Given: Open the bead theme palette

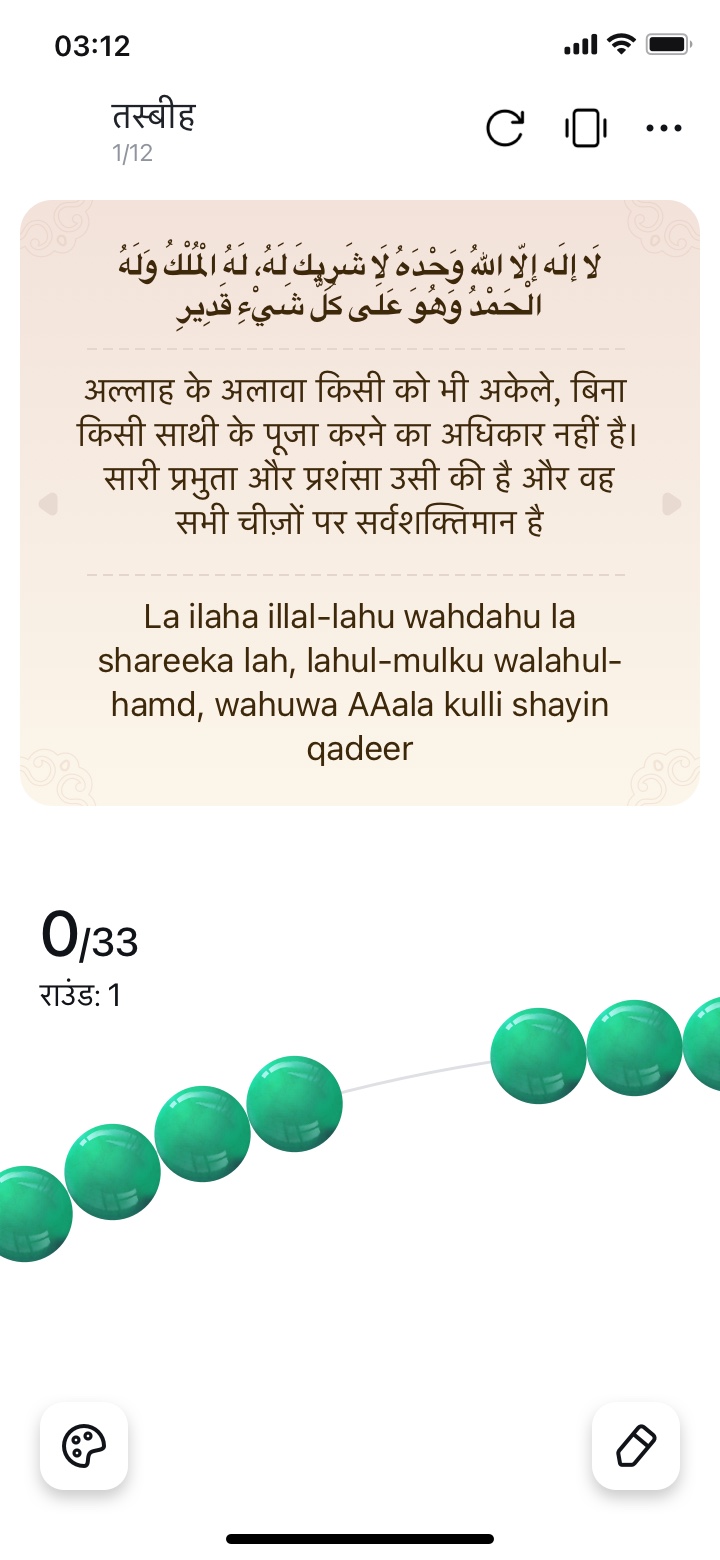Looking at the screenshot, I should click(84, 1446).
